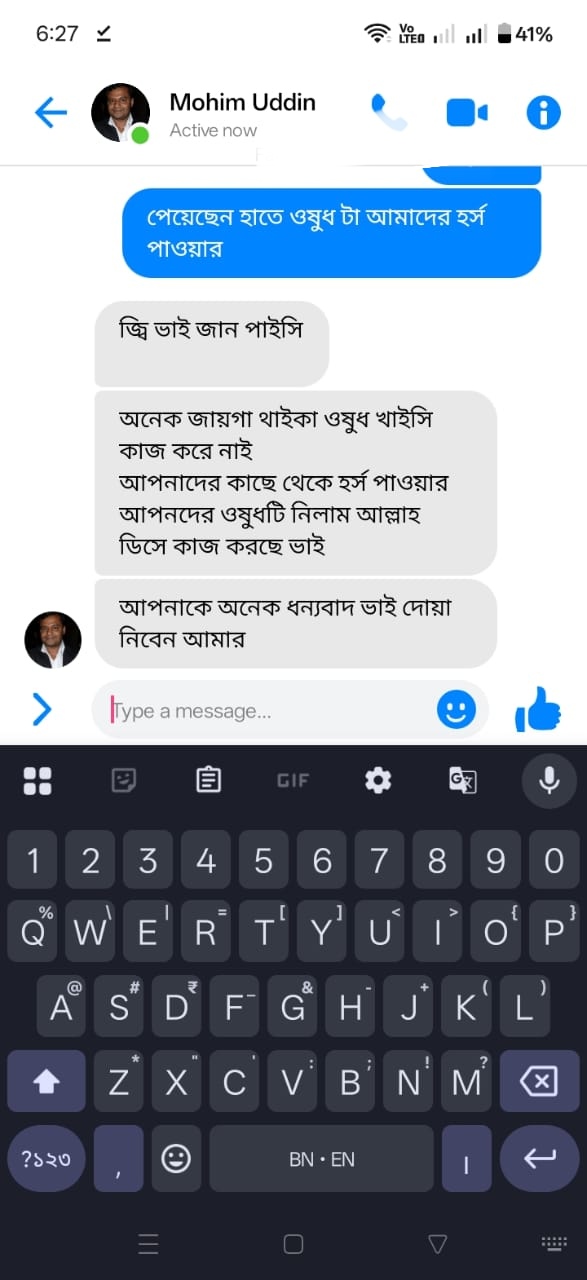587x1280 pixels.
Task: Expand more options with the chevron arrow
Action: tap(41, 709)
